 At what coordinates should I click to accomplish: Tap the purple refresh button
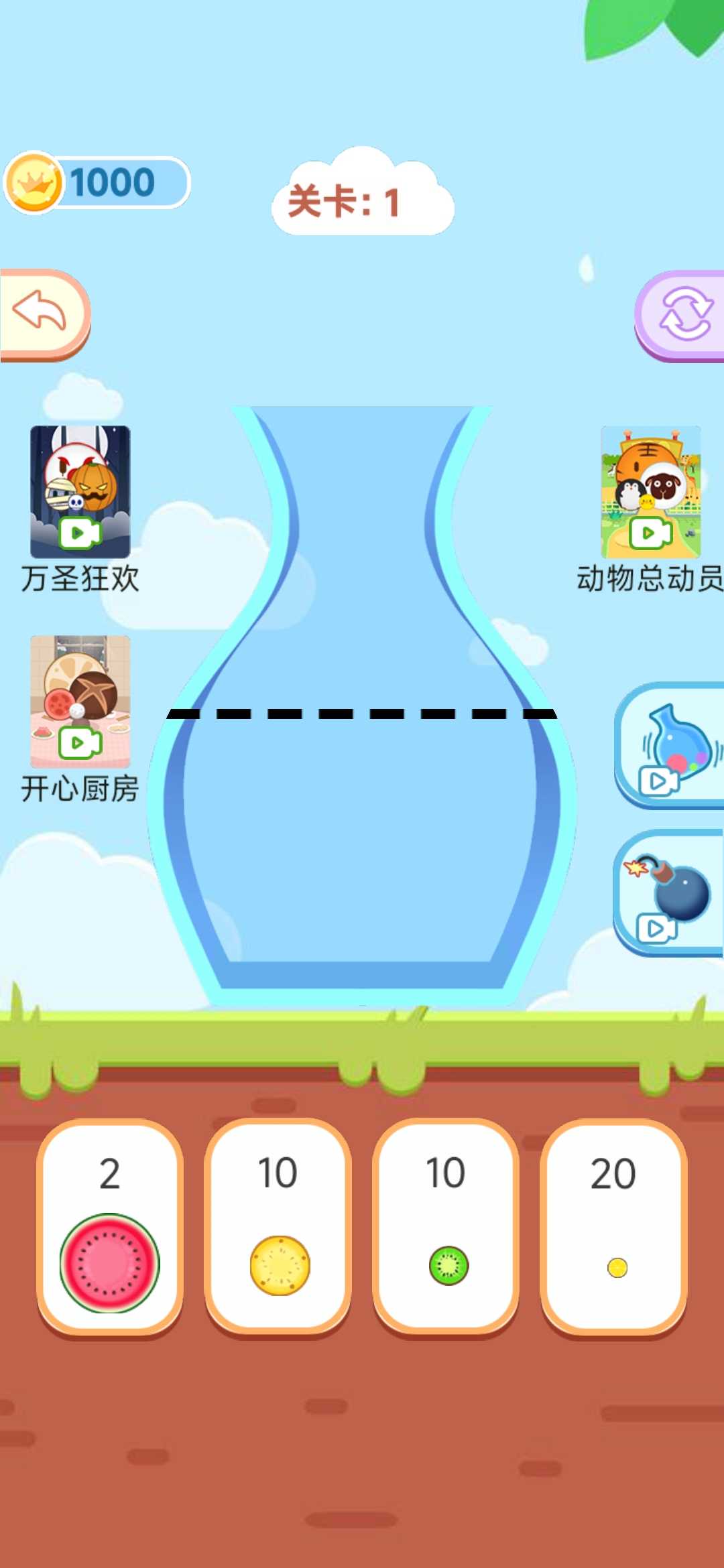[680, 316]
